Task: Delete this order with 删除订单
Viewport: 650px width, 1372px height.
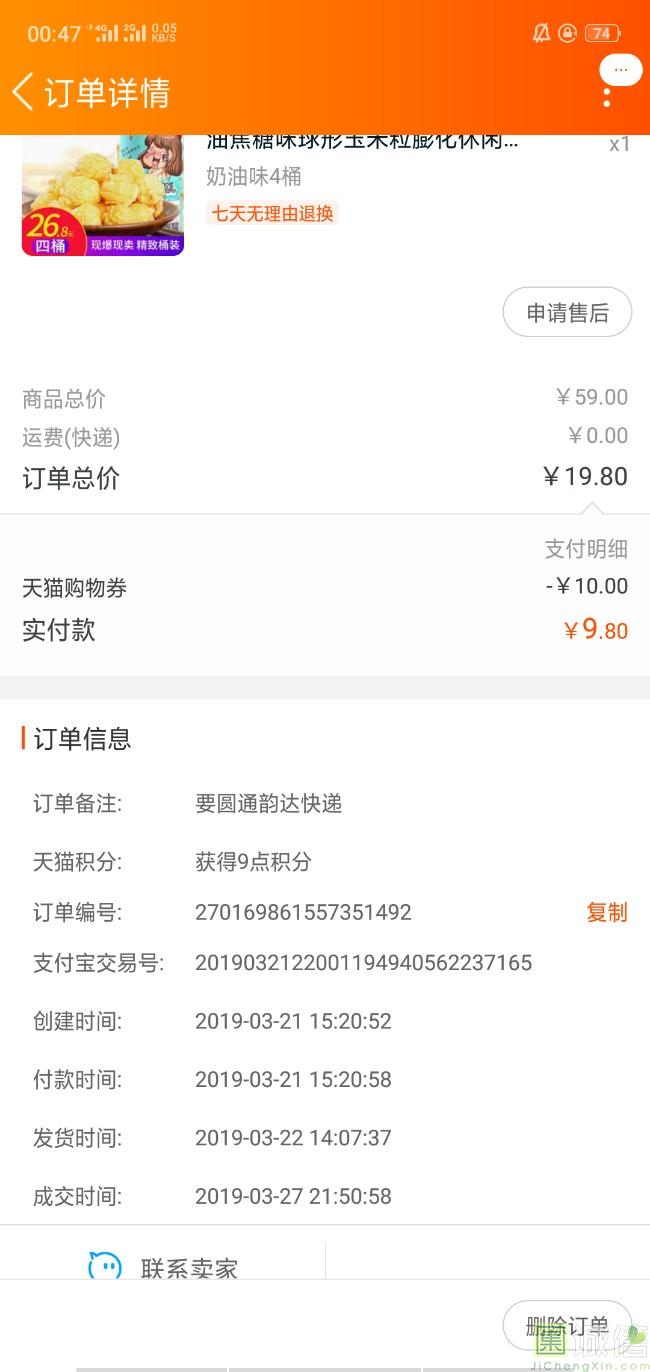Action: pos(567,1325)
